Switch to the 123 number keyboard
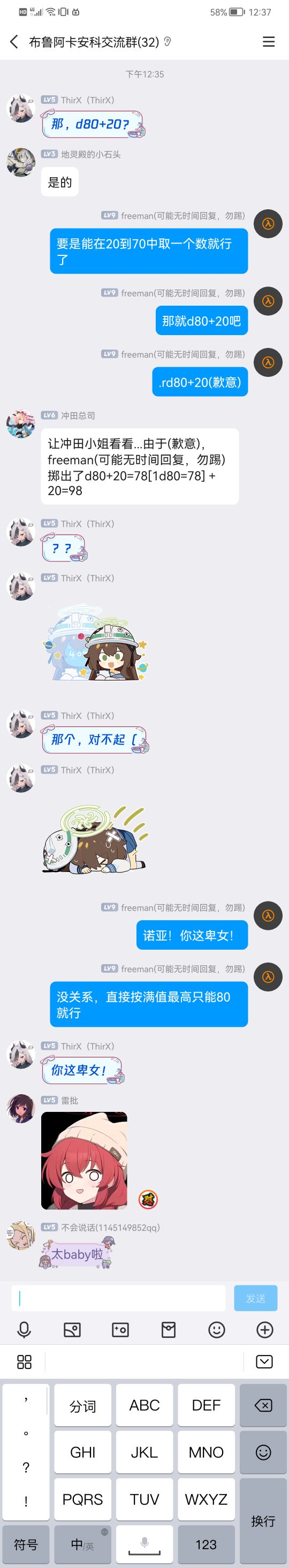Image resolution: width=289 pixels, height=1568 pixels. point(206,1544)
